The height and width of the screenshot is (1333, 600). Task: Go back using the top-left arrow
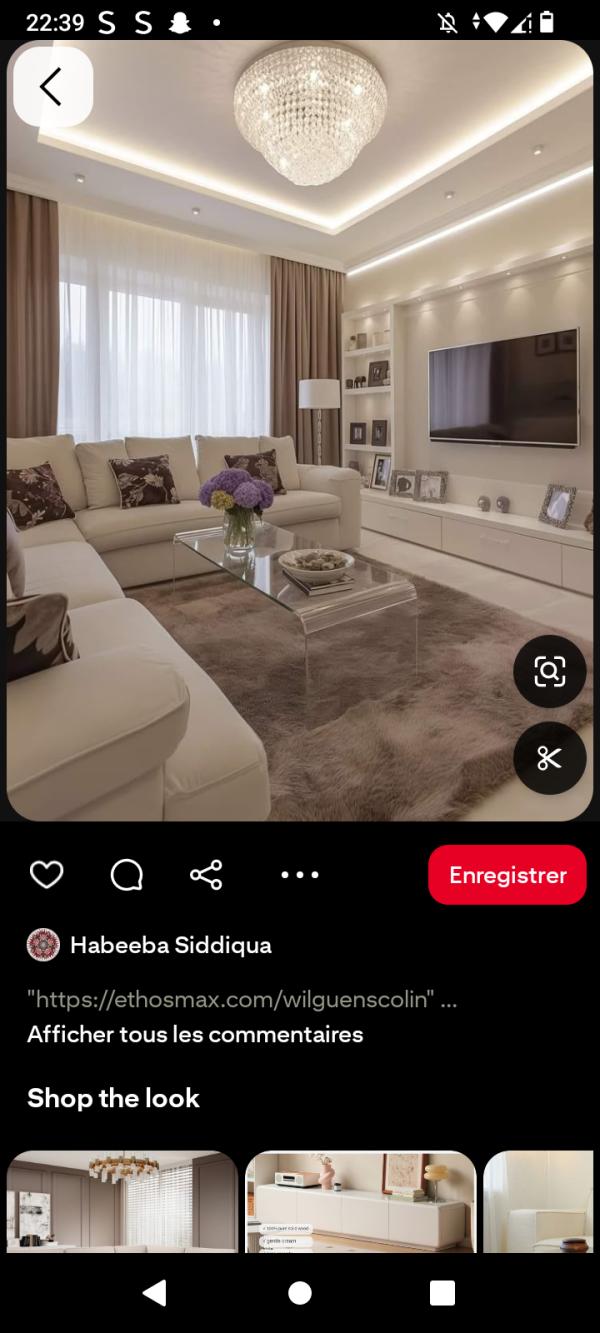coord(52,87)
